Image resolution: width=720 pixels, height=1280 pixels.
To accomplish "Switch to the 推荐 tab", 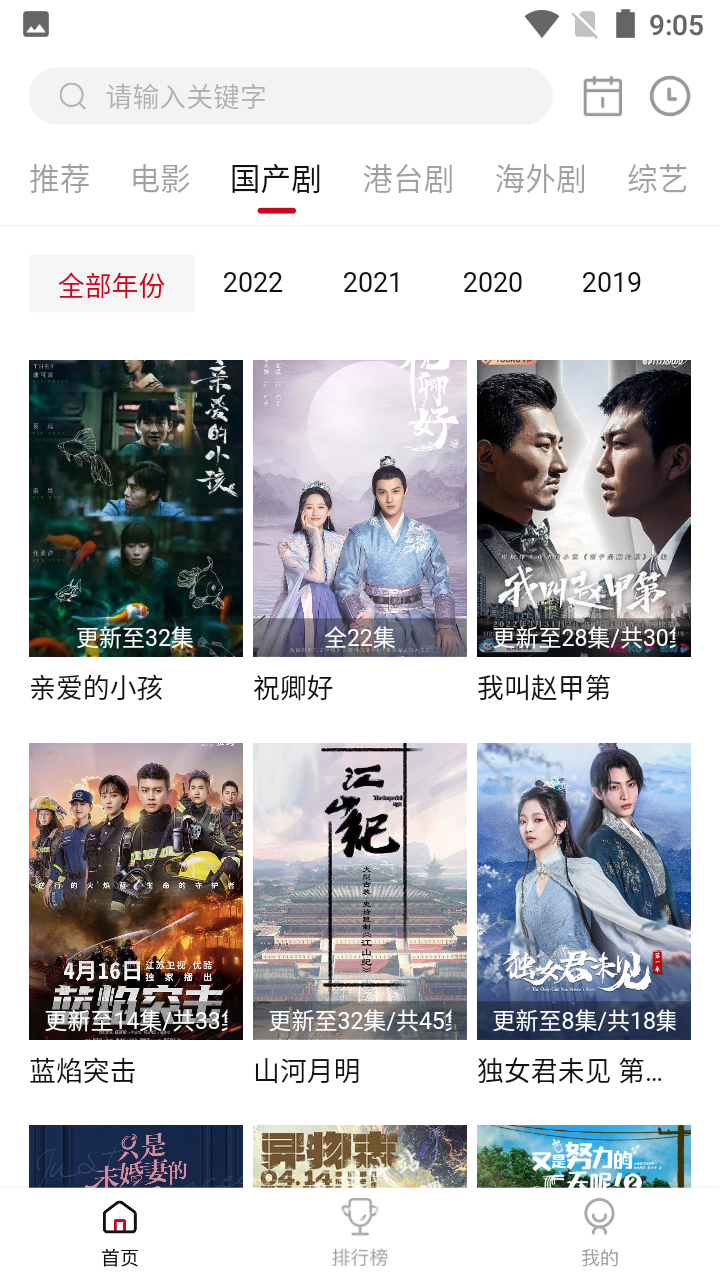I will (60, 179).
